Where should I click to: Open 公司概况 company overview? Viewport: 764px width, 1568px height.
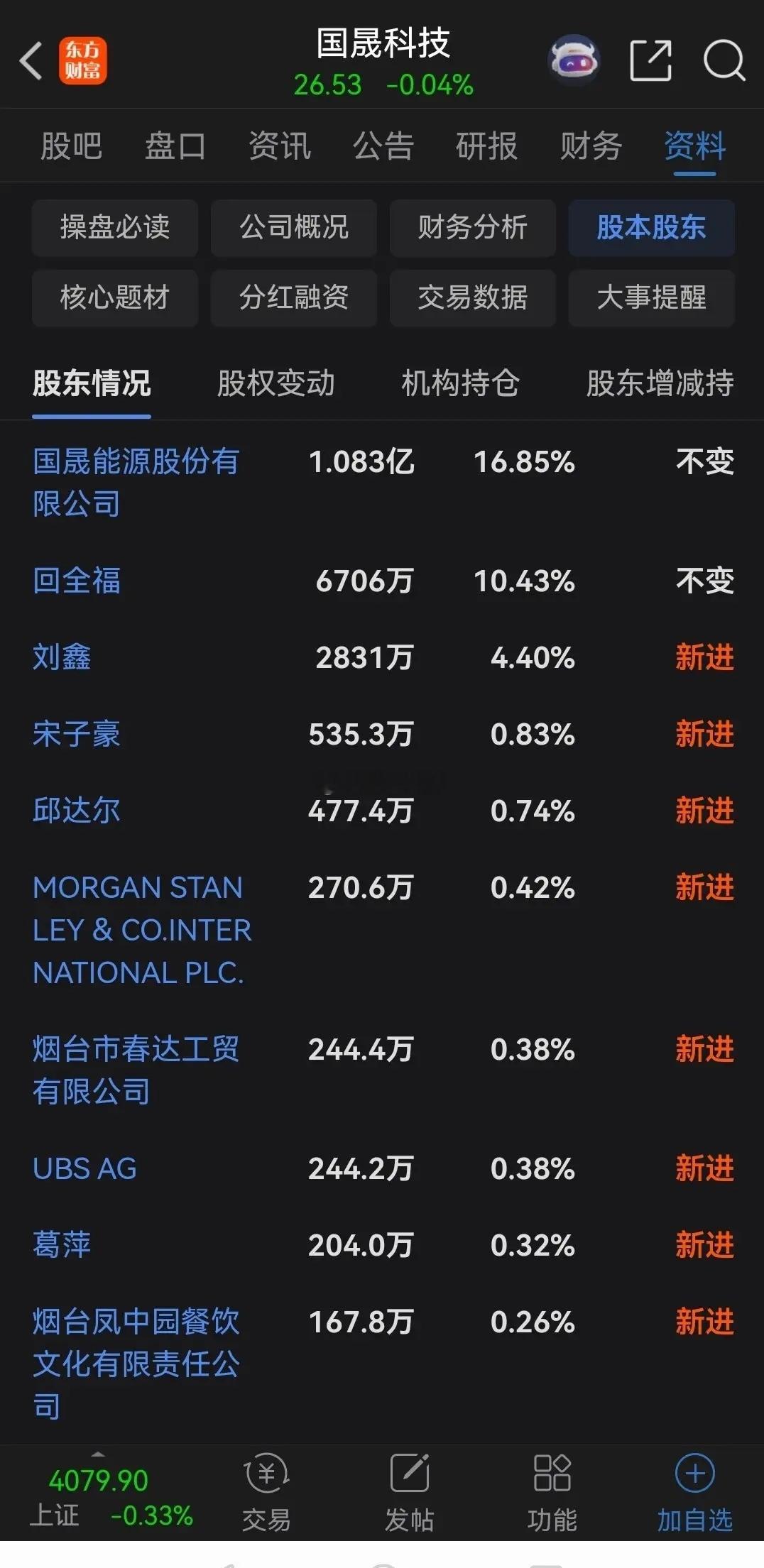[x=293, y=229]
